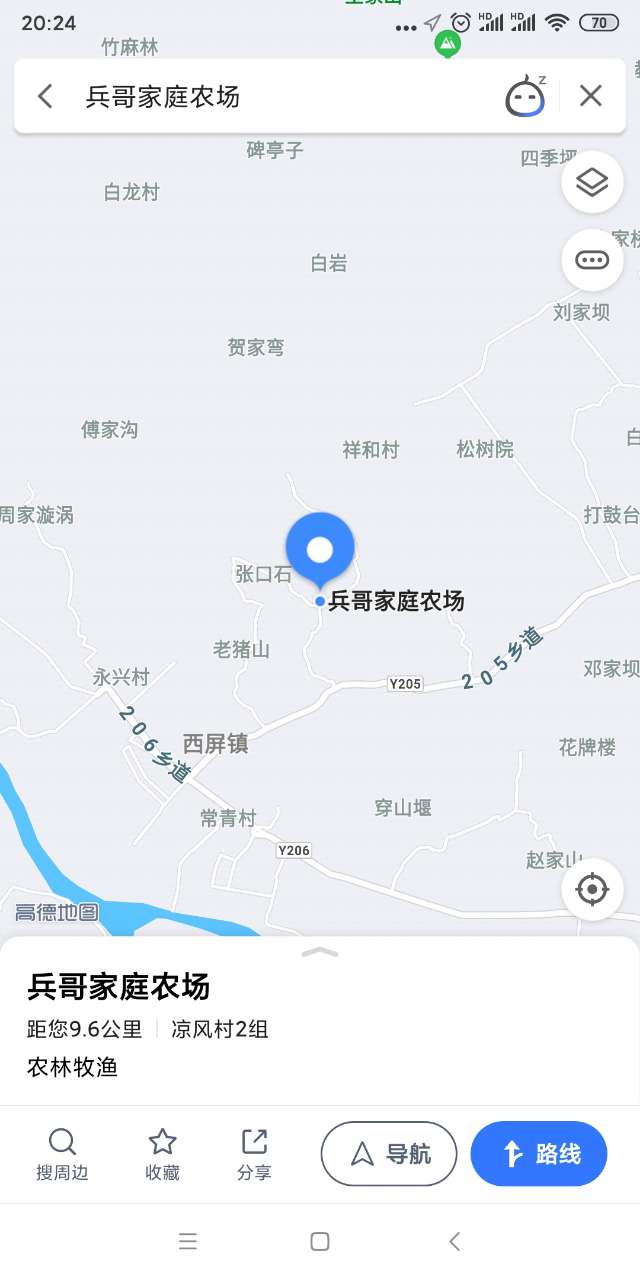View the route with 路线
Screen dimensions: 640x1280
539,1154
